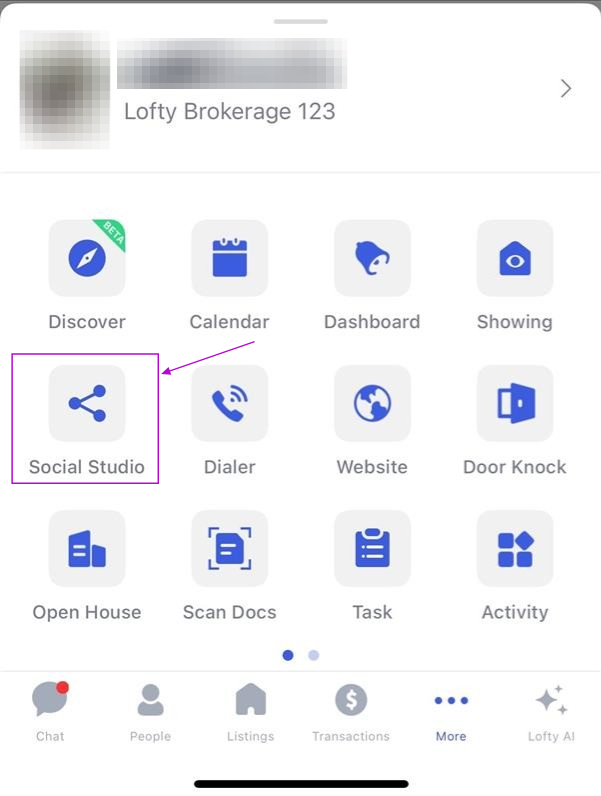Viewport: 601px width, 796px height.
Task: Open the Task list
Action: point(372,549)
